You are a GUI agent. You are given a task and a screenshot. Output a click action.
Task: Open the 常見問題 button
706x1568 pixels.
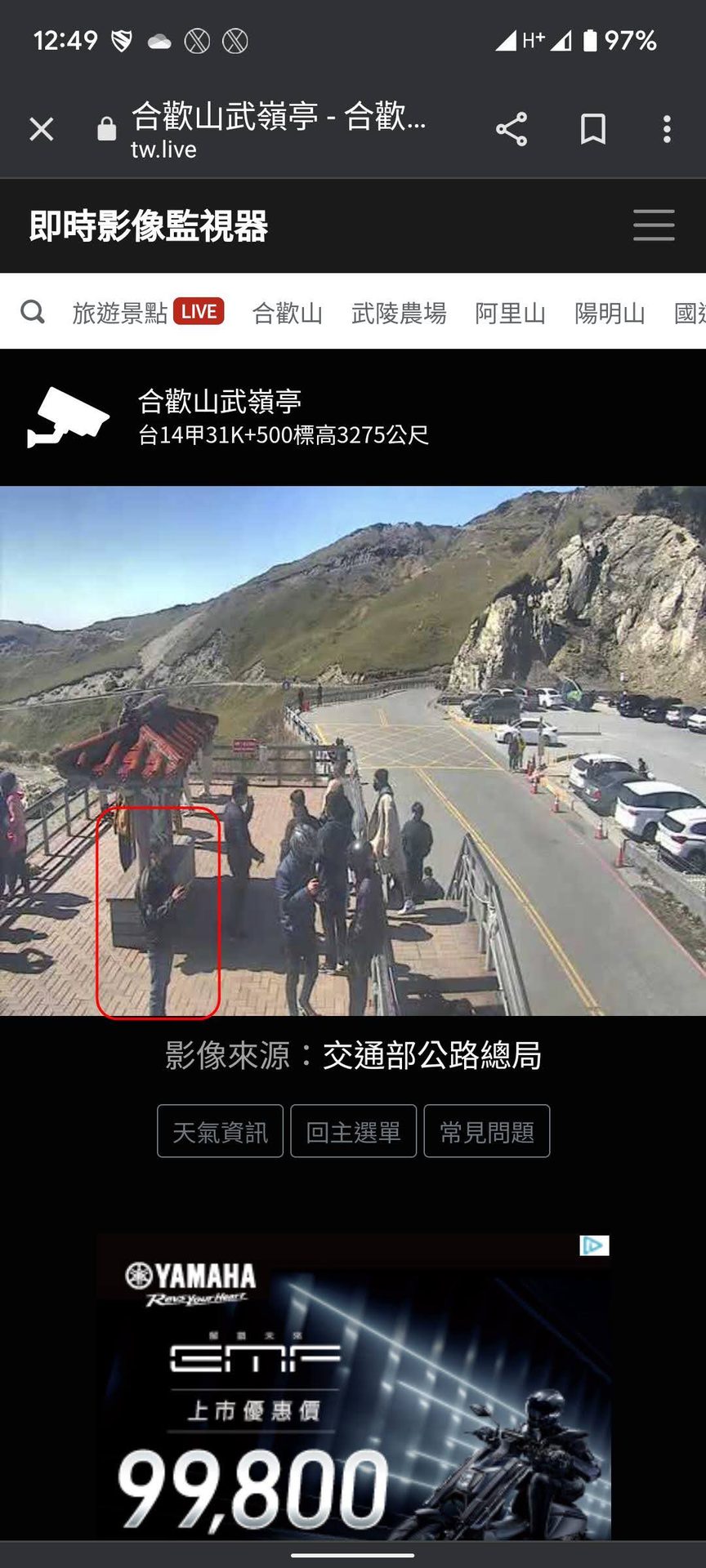pos(486,1131)
